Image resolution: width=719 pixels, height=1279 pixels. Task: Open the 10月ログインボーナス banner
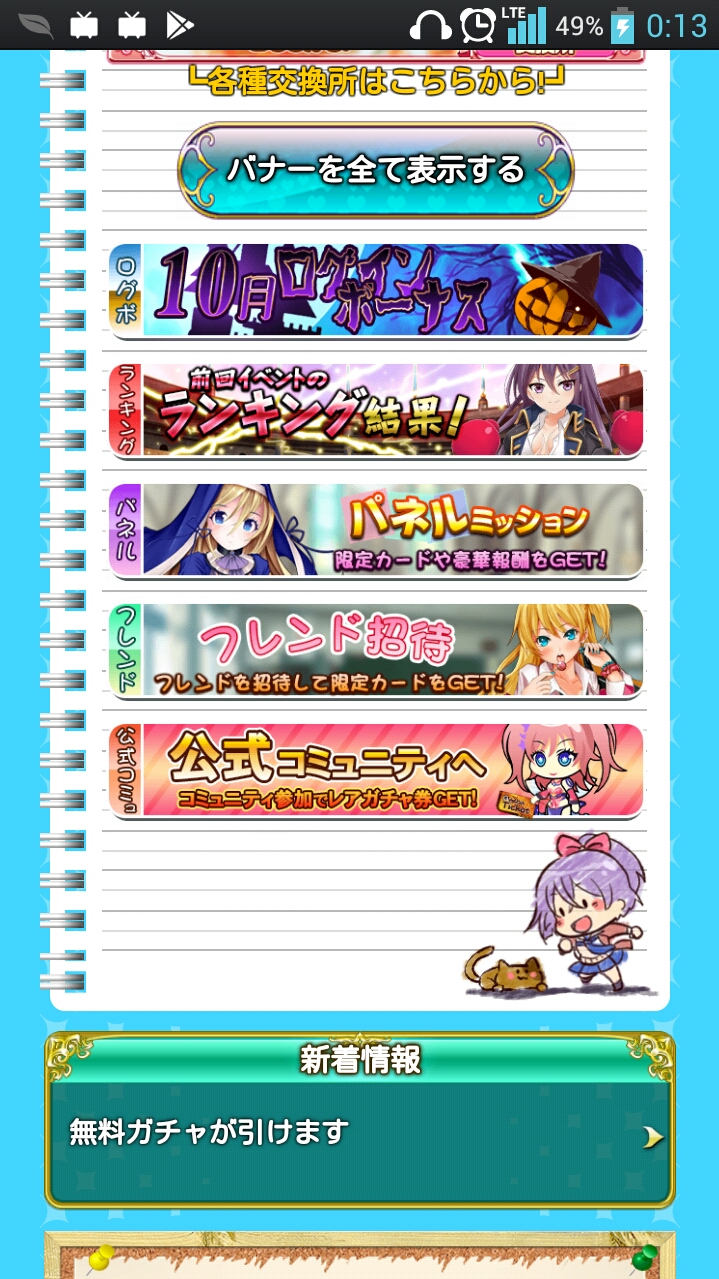375,291
